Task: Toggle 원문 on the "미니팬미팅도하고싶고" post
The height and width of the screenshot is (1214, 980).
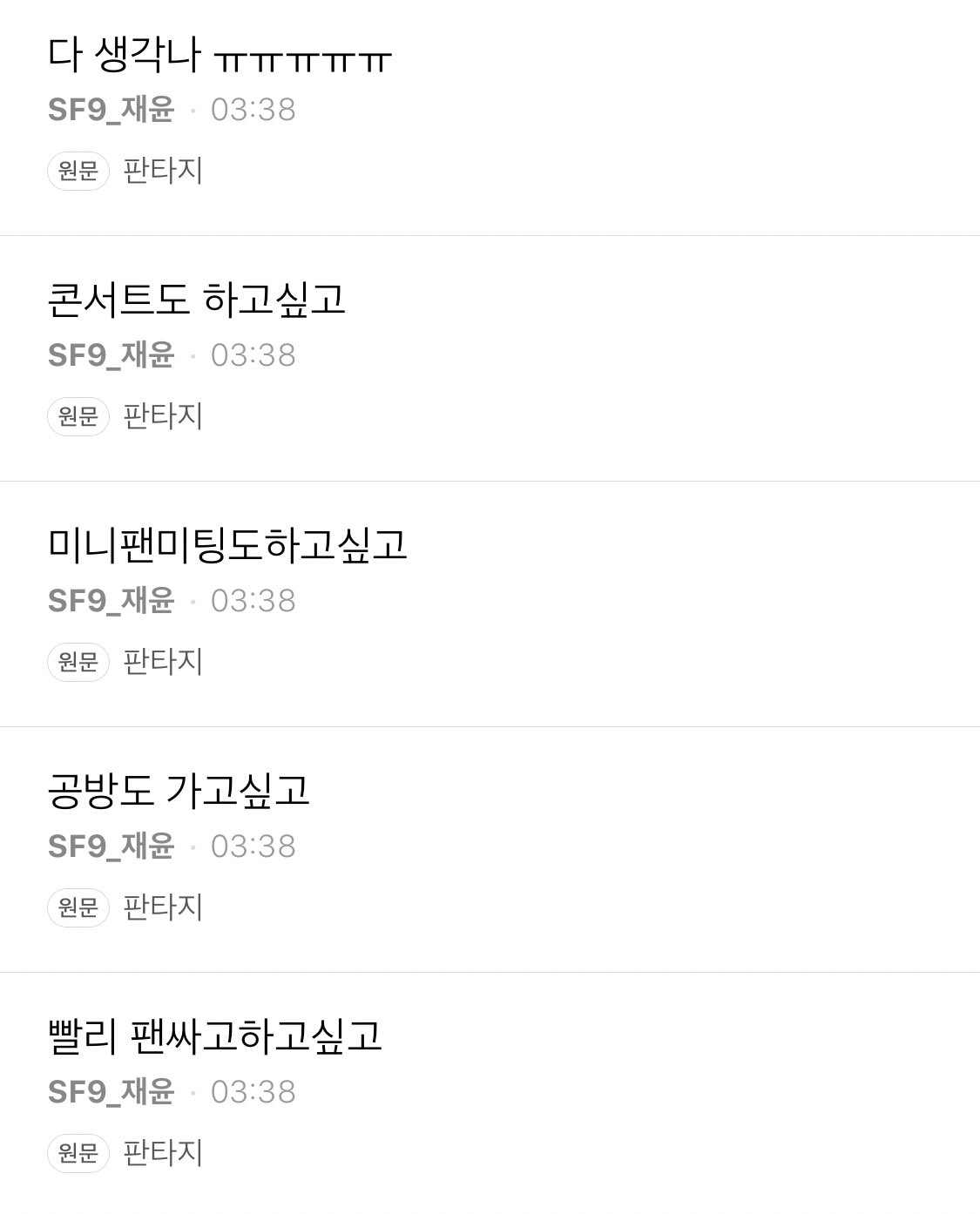Action: click(78, 663)
